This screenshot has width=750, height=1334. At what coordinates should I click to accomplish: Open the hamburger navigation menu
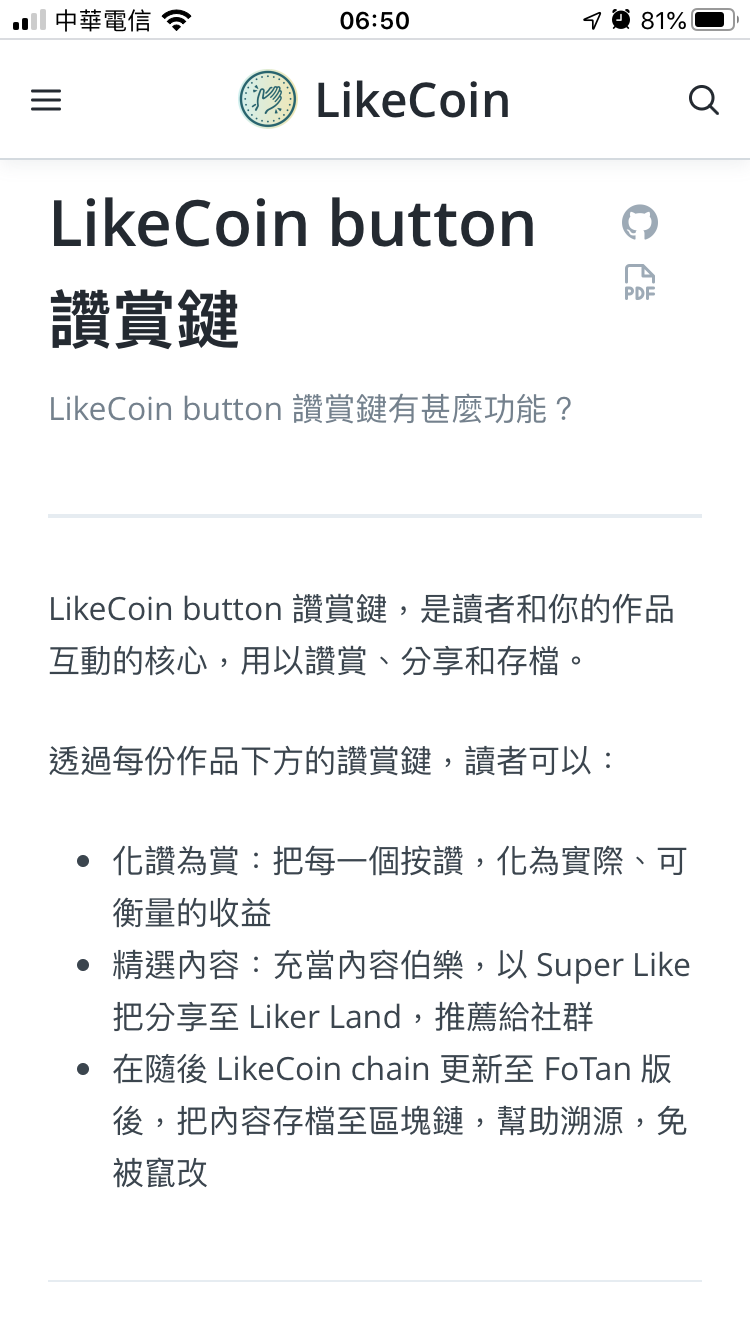[x=46, y=100]
